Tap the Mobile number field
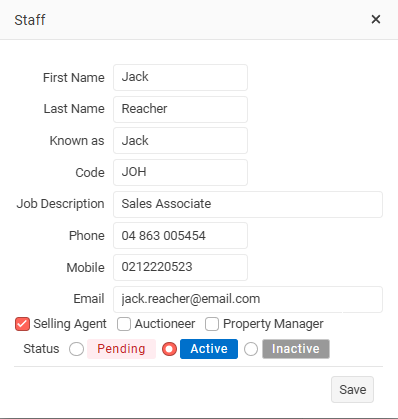398x419 pixels. pyautogui.click(x=180, y=267)
